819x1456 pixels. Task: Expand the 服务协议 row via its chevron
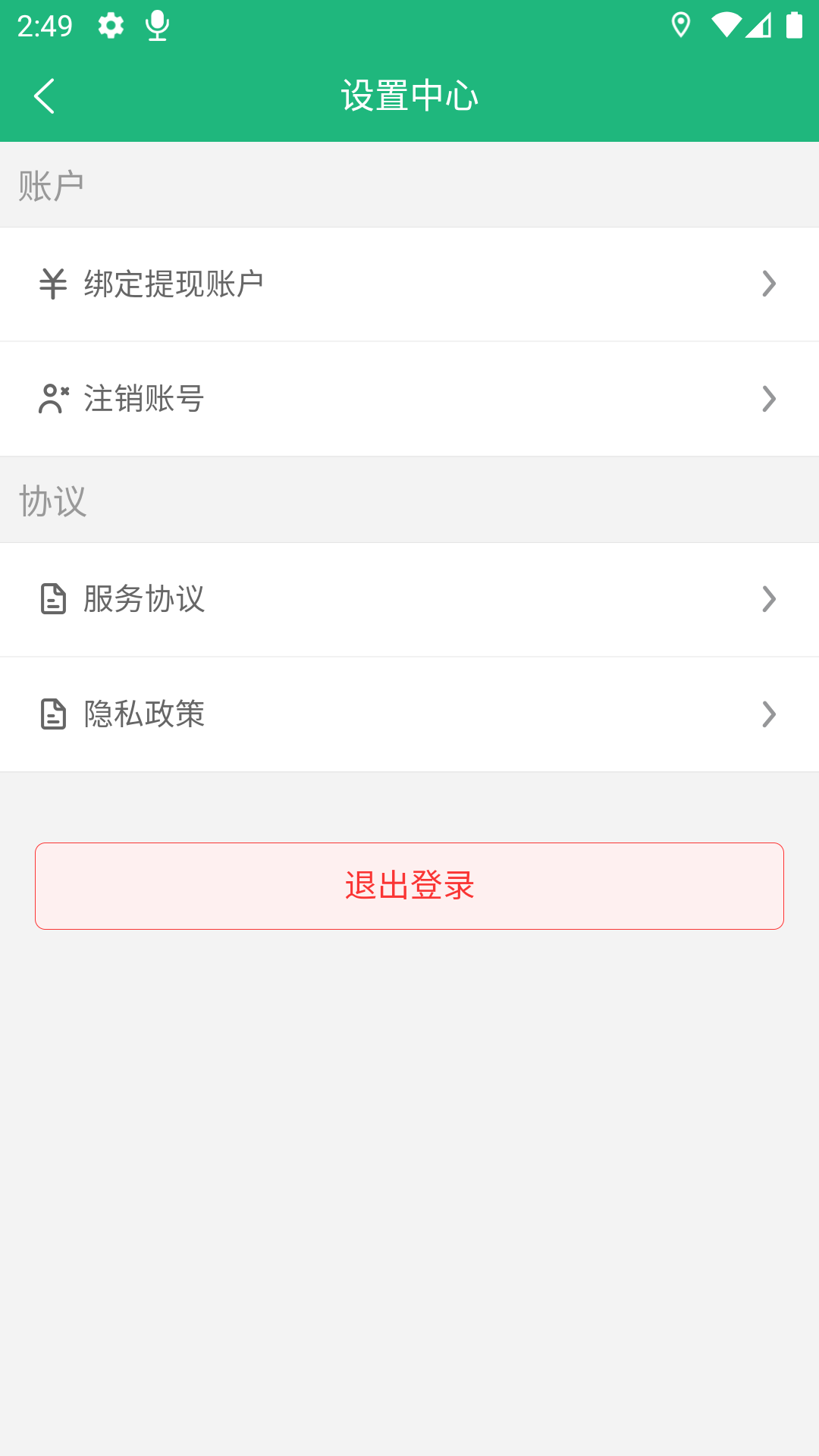click(x=770, y=599)
